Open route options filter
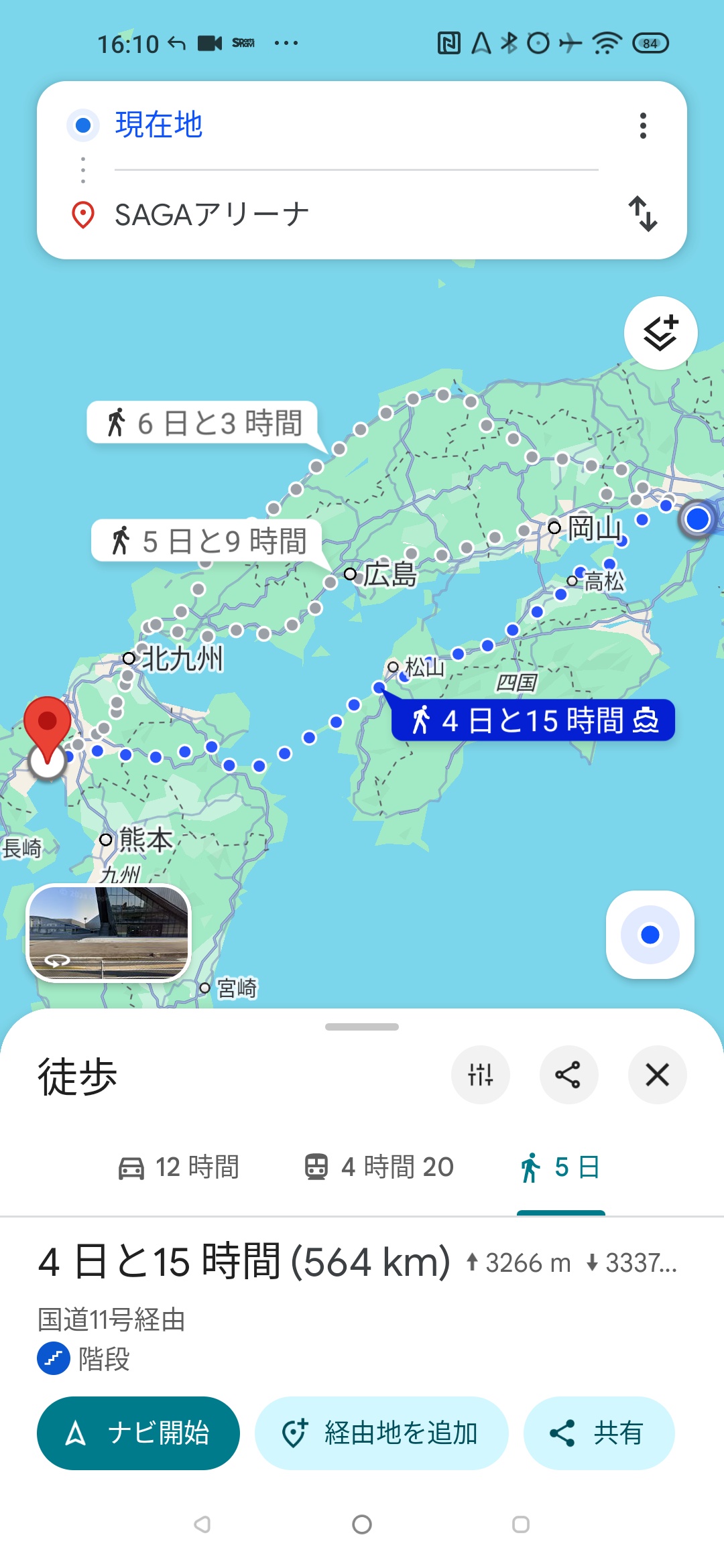The image size is (724, 1568). (x=481, y=1075)
